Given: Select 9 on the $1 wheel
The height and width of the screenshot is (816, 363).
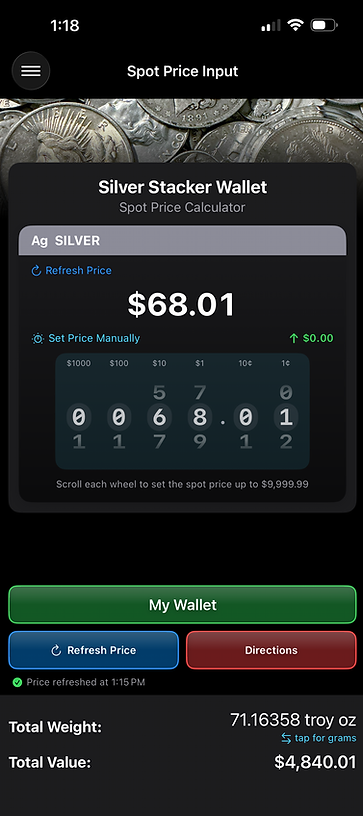Looking at the screenshot, I should [200, 442].
